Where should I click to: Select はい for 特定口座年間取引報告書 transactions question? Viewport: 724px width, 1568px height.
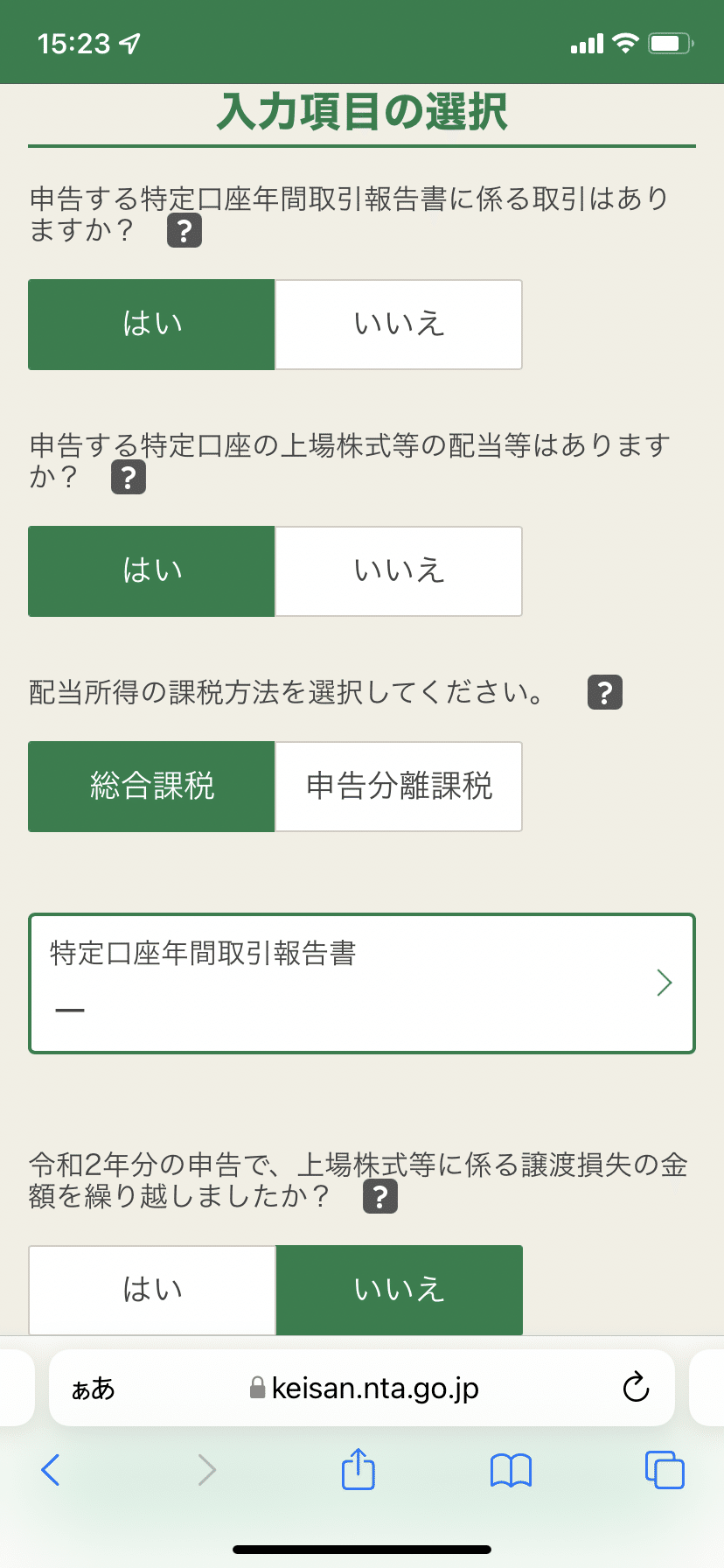point(151,325)
